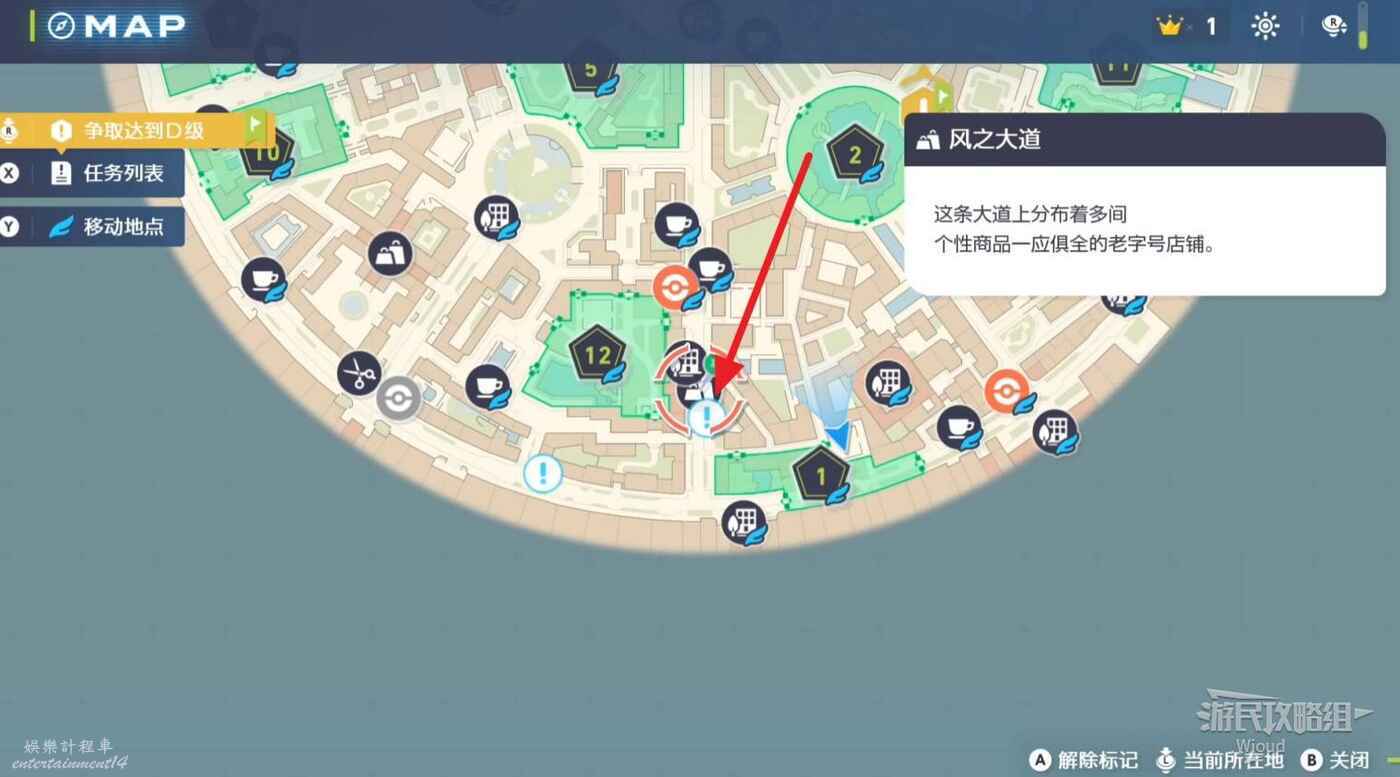Screen dimensions: 1400x777
Task: Tap 当前所在地 to center on current location
Action: [x=1220, y=760]
